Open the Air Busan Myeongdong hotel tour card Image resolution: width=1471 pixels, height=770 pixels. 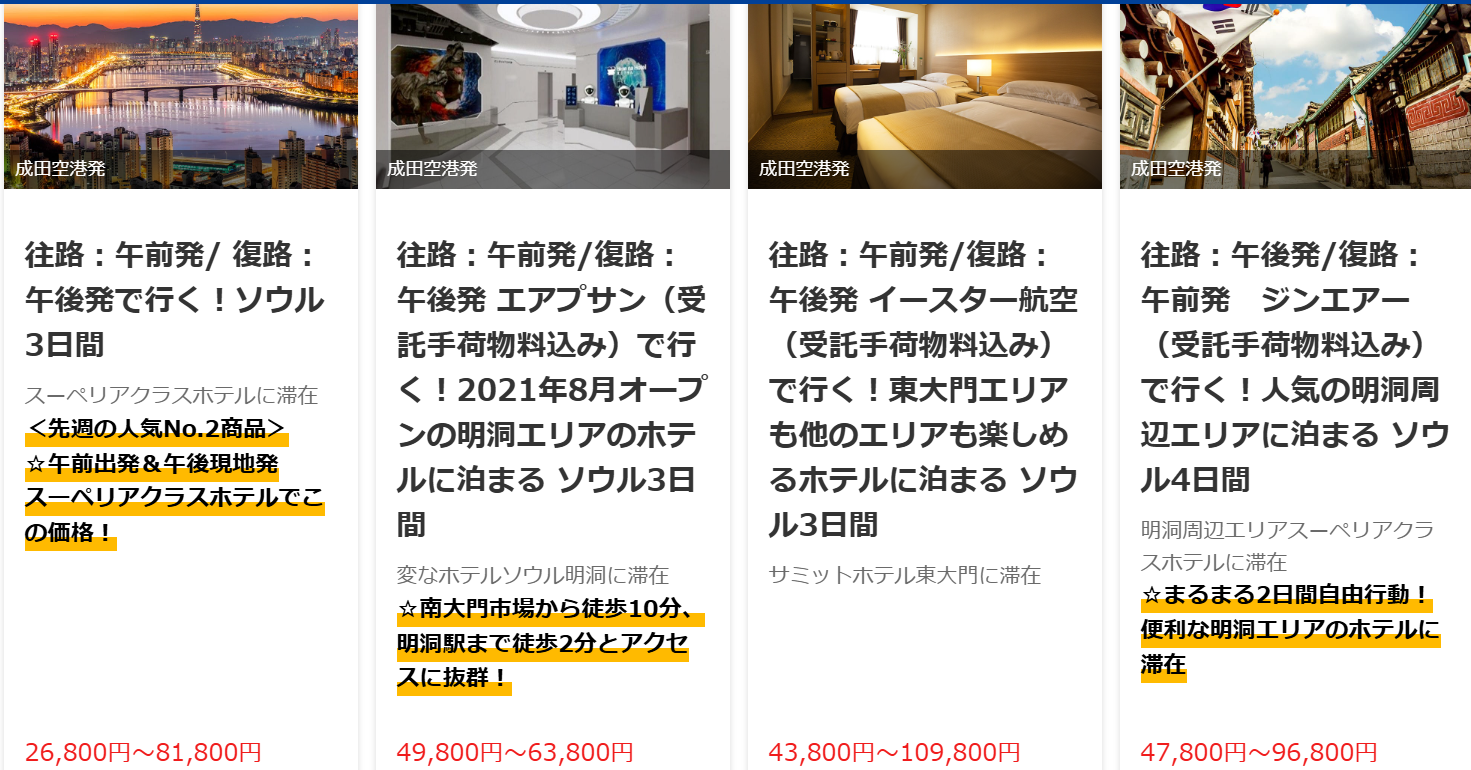pyautogui.click(x=551, y=389)
